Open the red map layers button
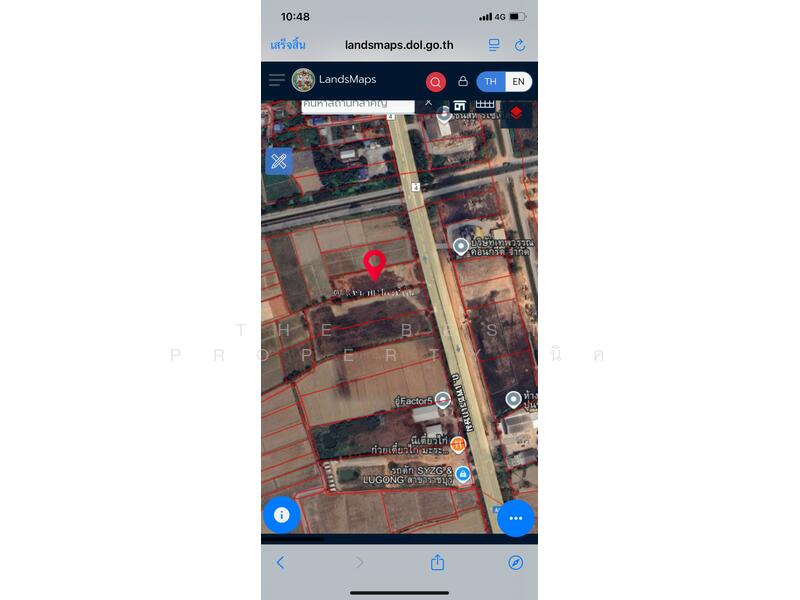The width and height of the screenshot is (800, 600). point(516,112)
